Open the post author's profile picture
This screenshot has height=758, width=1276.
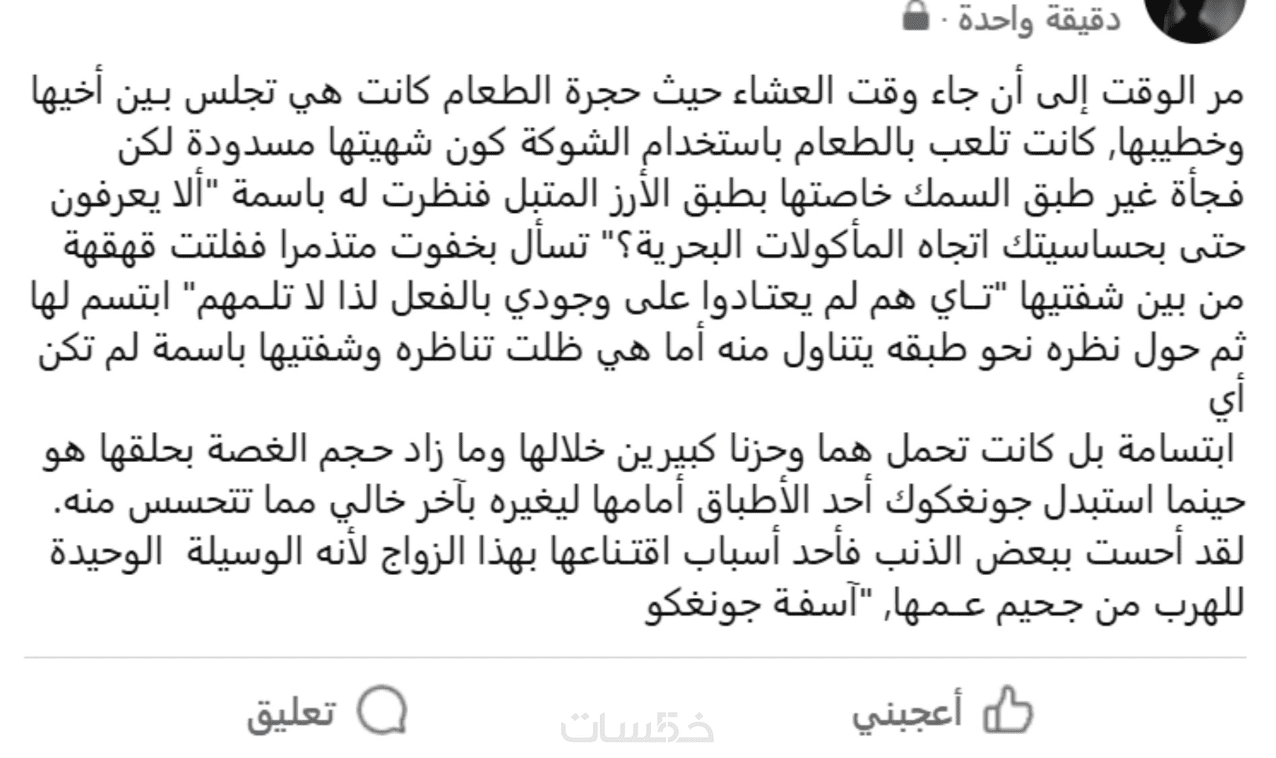pyautogui.click(x=1203, y=14)
